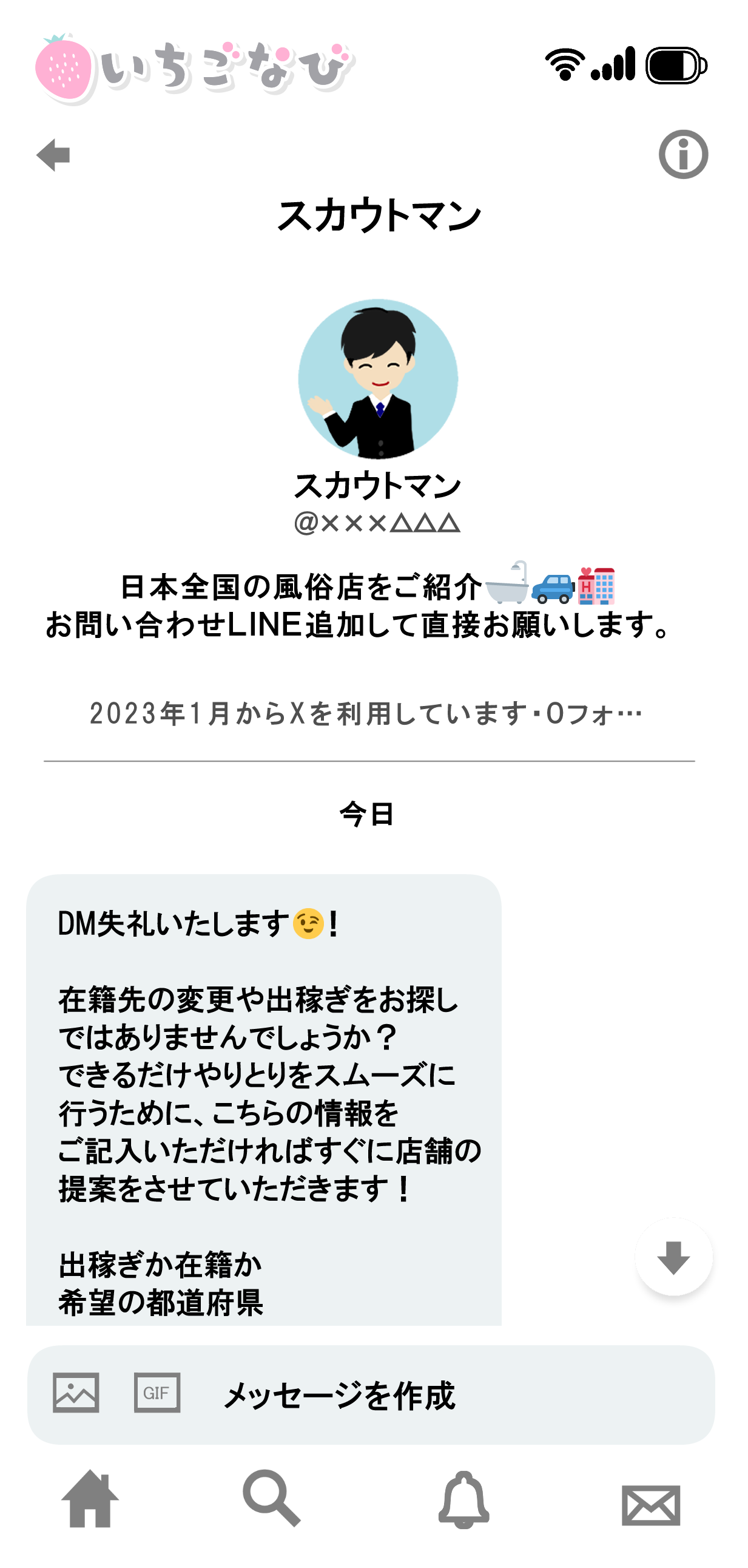Switch to the Search tab

pos(272,1499)
